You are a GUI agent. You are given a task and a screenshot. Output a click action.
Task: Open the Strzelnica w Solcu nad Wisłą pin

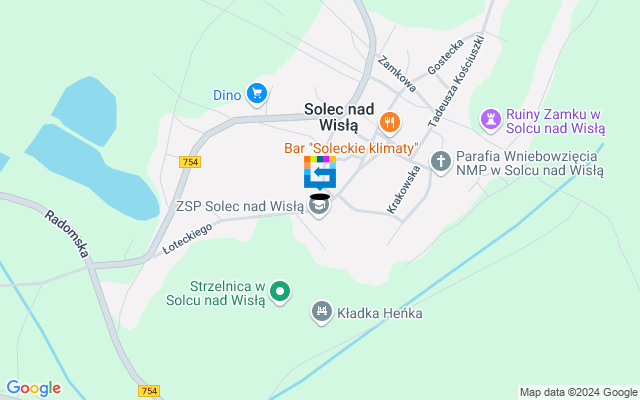coord(281,293)
